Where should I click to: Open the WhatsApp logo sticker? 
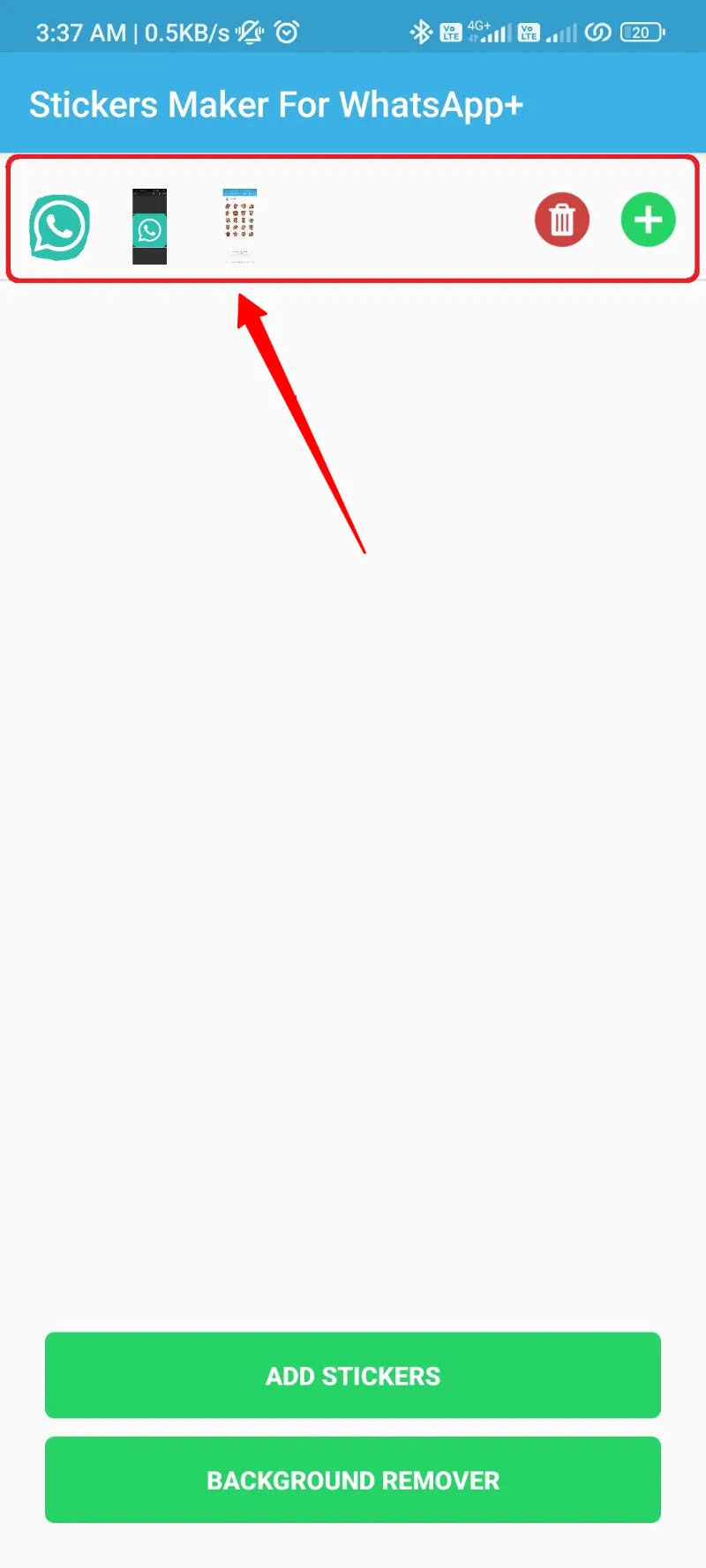point(59,228)
